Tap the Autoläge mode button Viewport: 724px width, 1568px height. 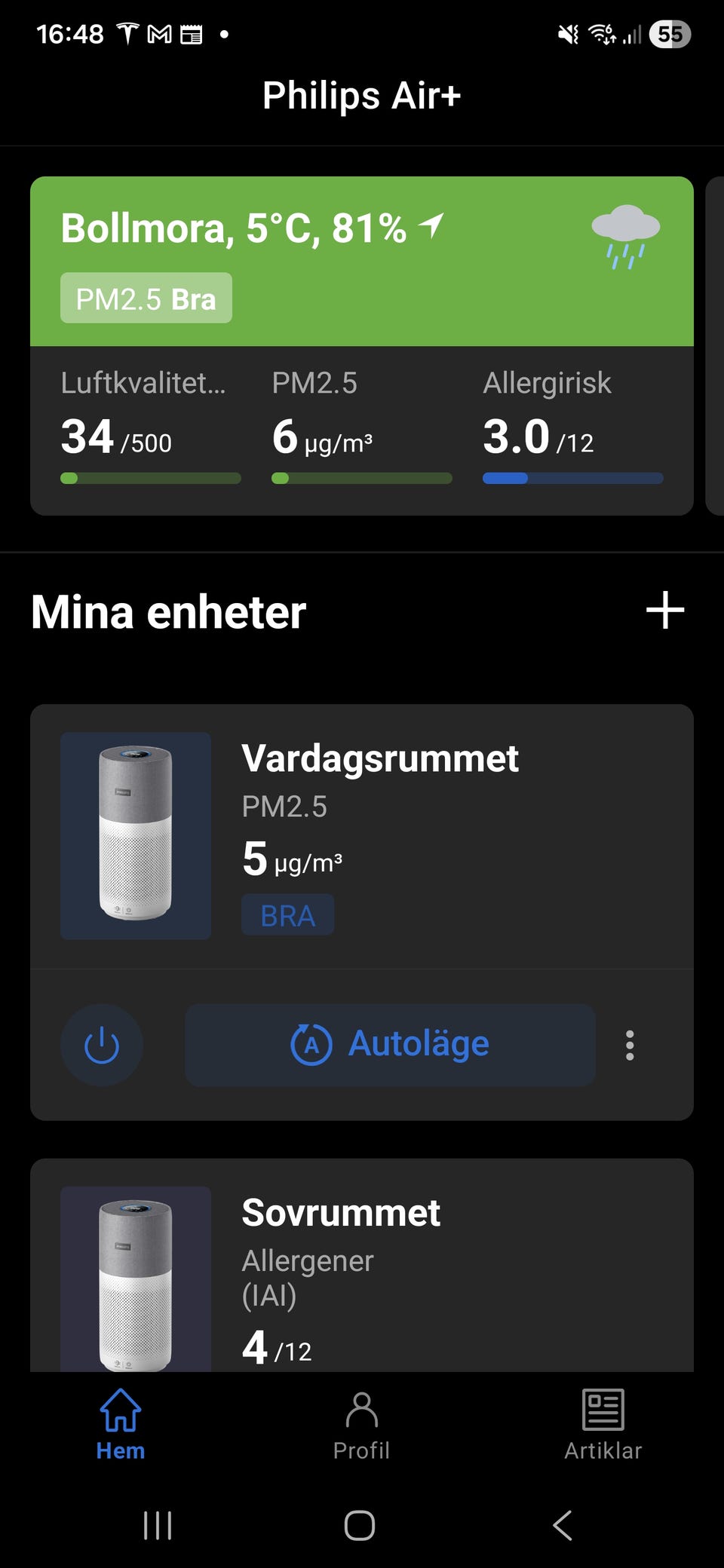(390, 1045)
